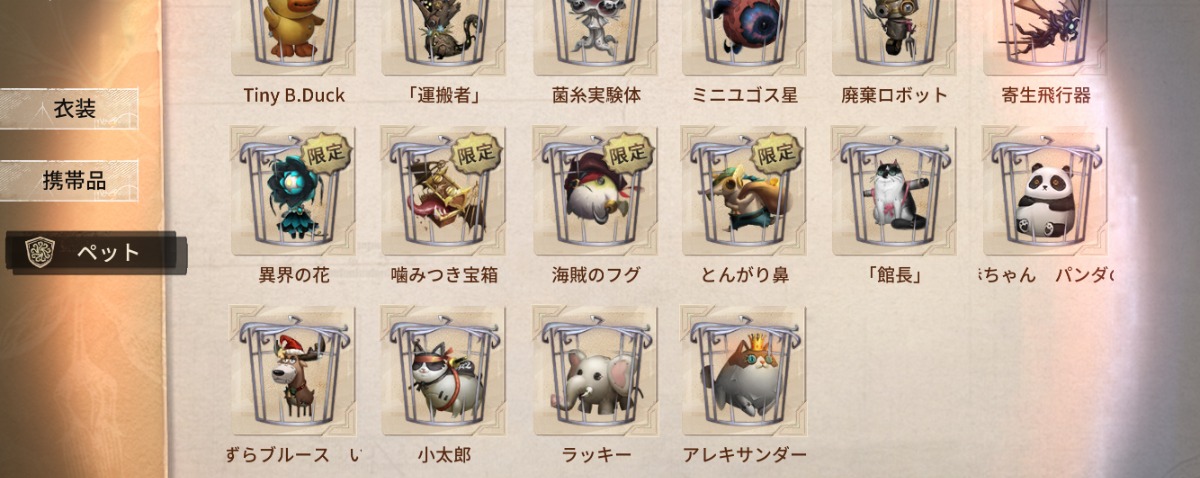Open the 「館長」 cat pet
The height and width of the screenshot is (478, 1200).
pyautogui.click(x=894, y=192)
